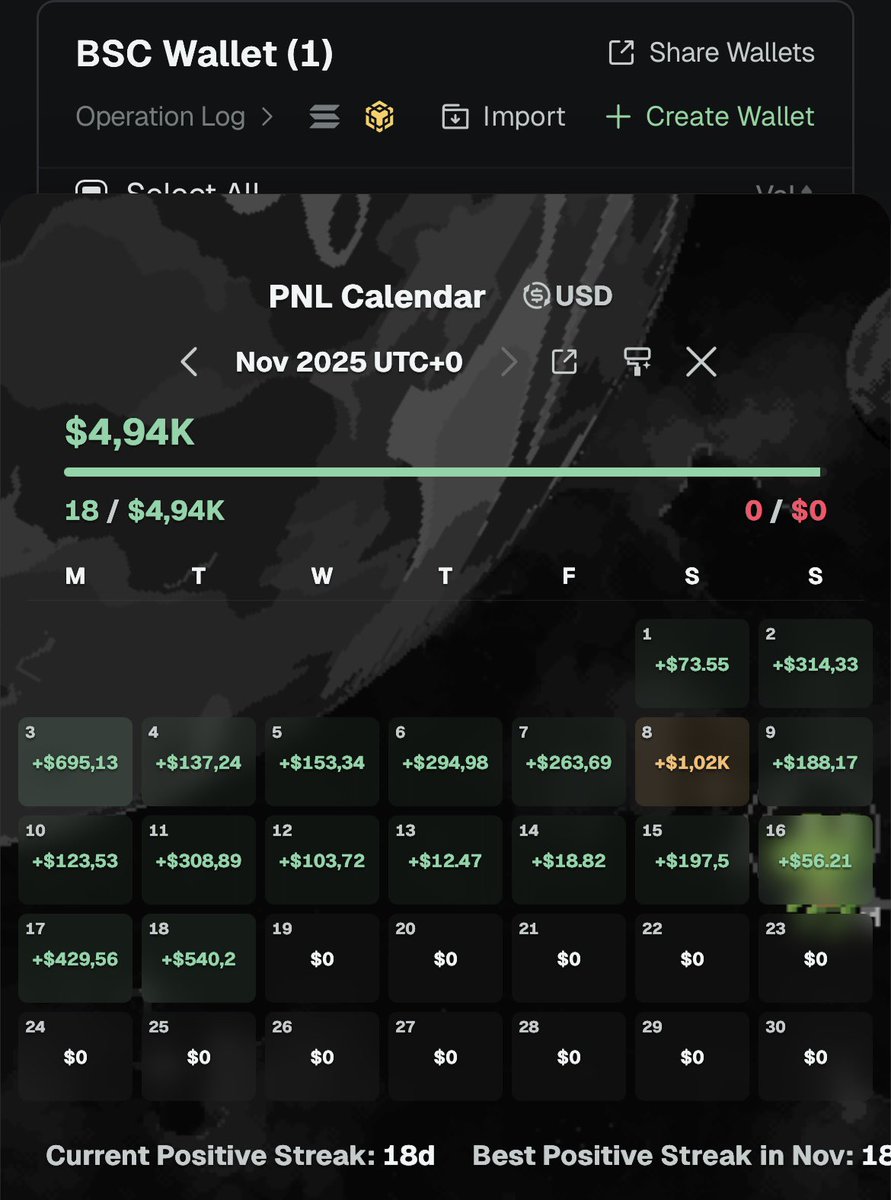Screen dimensions: 891x1200
Task: Open day 18 with +$540,2
Action: (x=198, y=958)
